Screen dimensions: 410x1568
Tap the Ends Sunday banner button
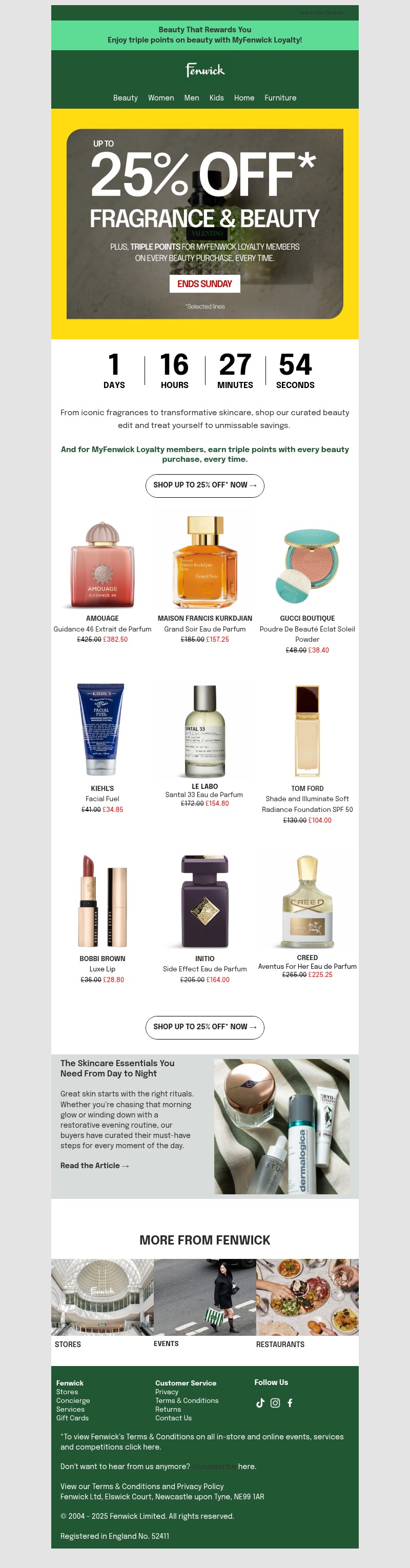pyautogui.click(x=204, y=283)
